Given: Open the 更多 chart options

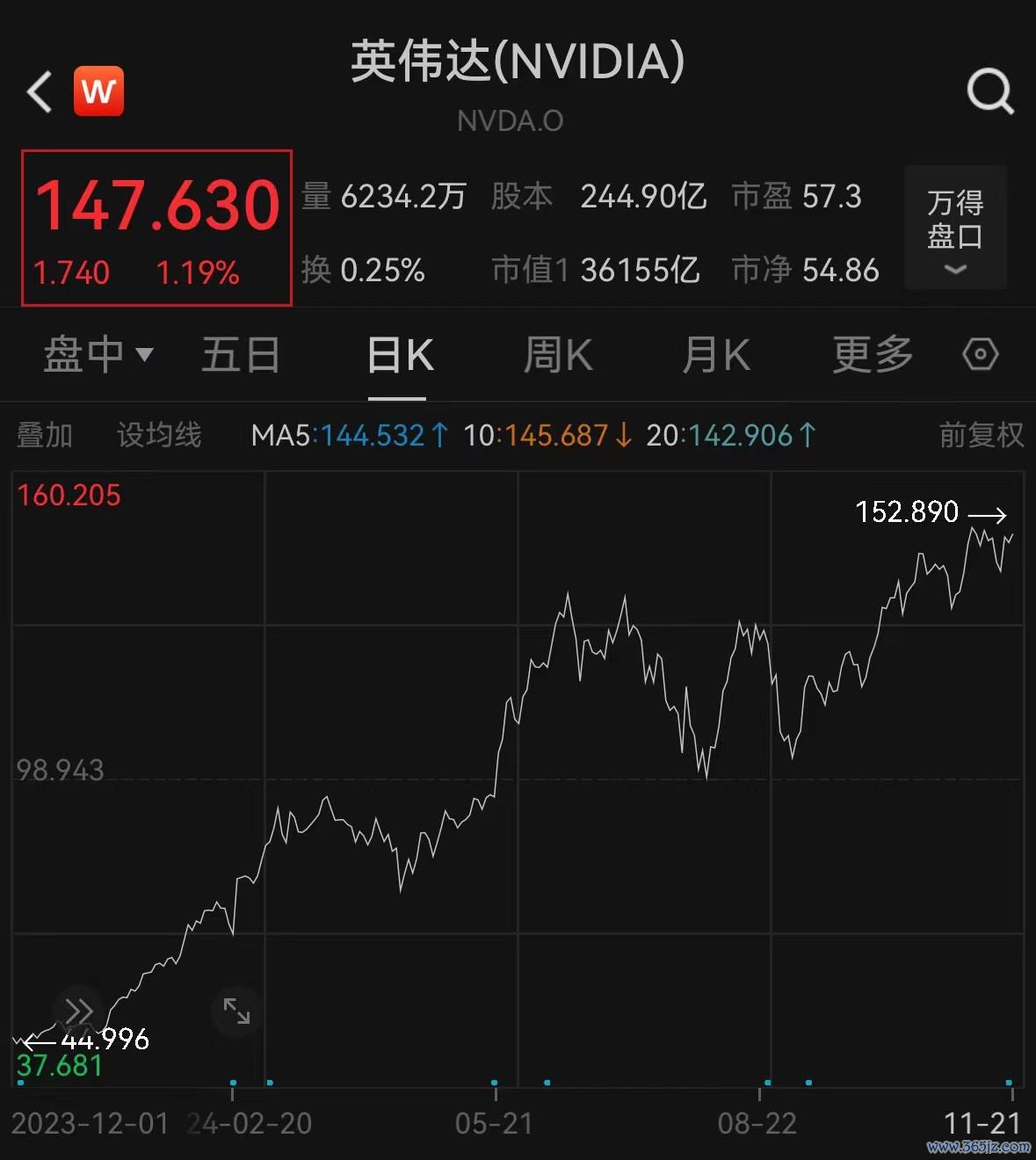Looking at the screenshot, I should pos(873,355).
